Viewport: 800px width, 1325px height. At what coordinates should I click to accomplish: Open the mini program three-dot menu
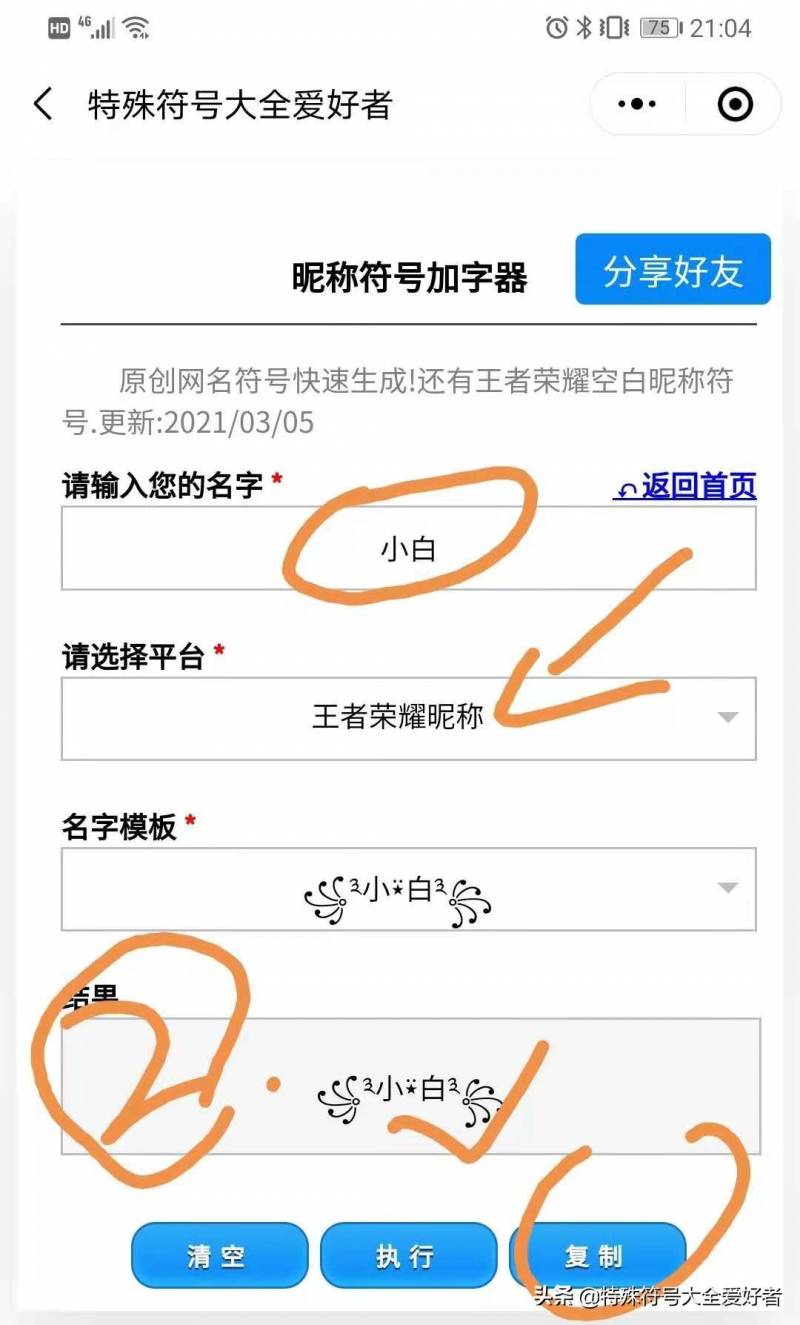point(637,104)
